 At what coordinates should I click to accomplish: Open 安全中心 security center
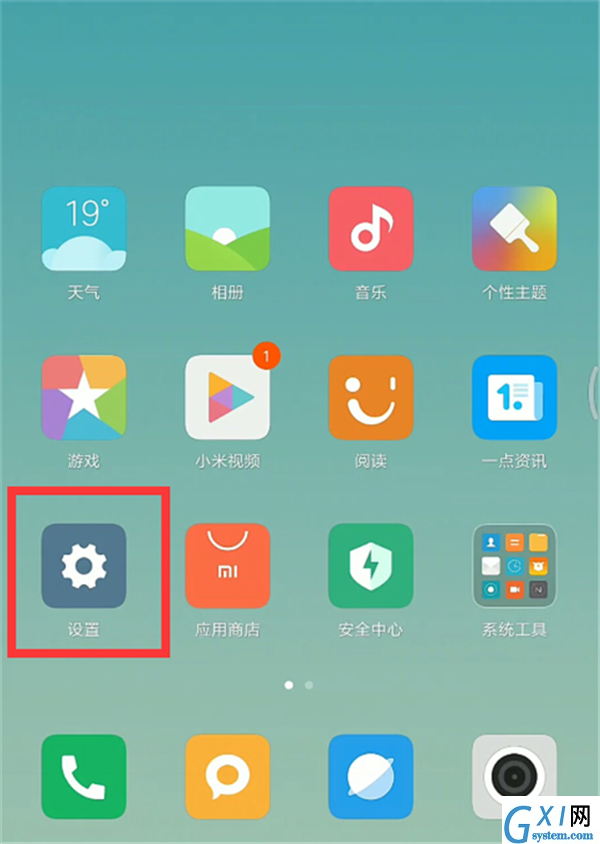coord(371,566)
